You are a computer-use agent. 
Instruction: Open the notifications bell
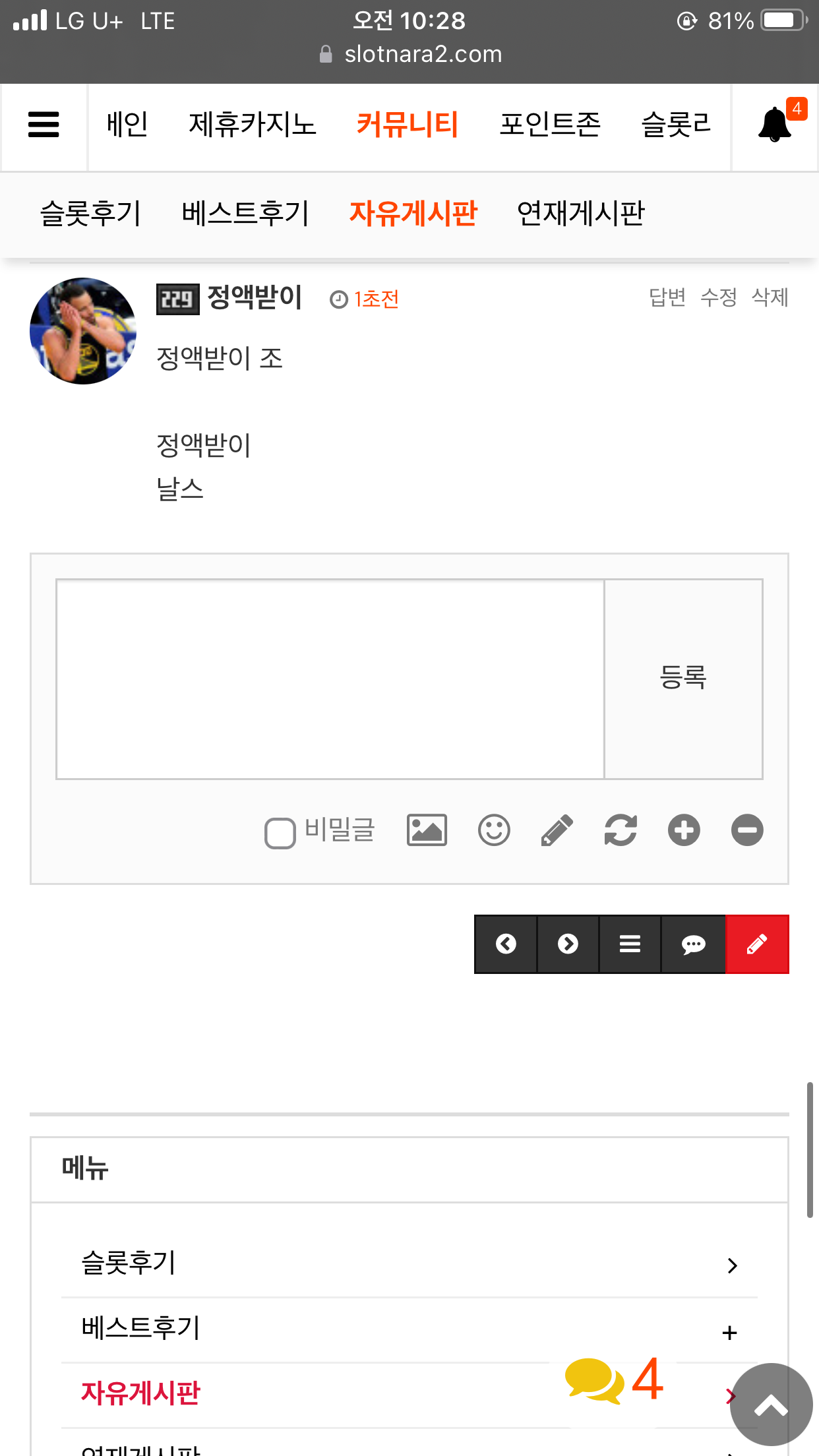[775, 125]
